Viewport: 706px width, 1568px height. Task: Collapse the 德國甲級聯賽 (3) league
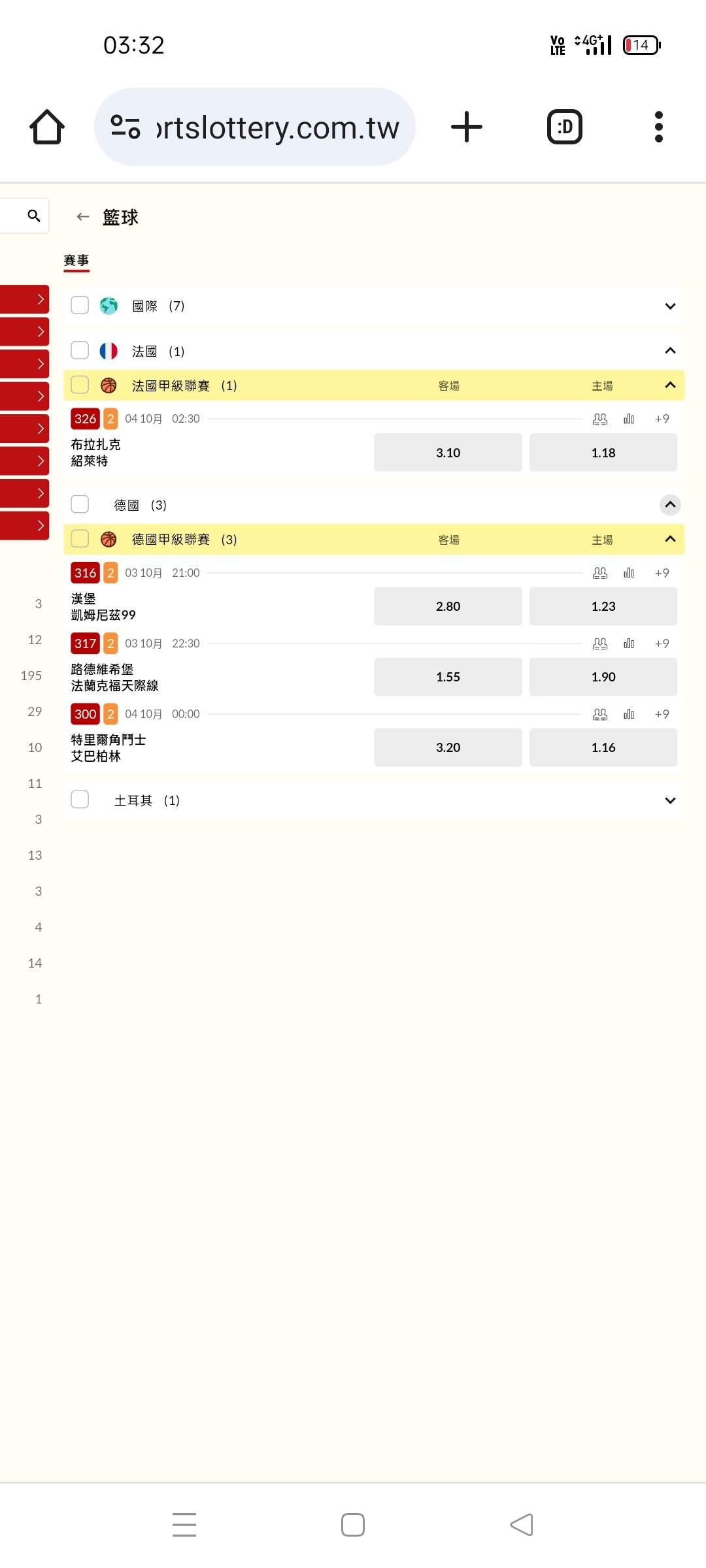tap(670, 539)
